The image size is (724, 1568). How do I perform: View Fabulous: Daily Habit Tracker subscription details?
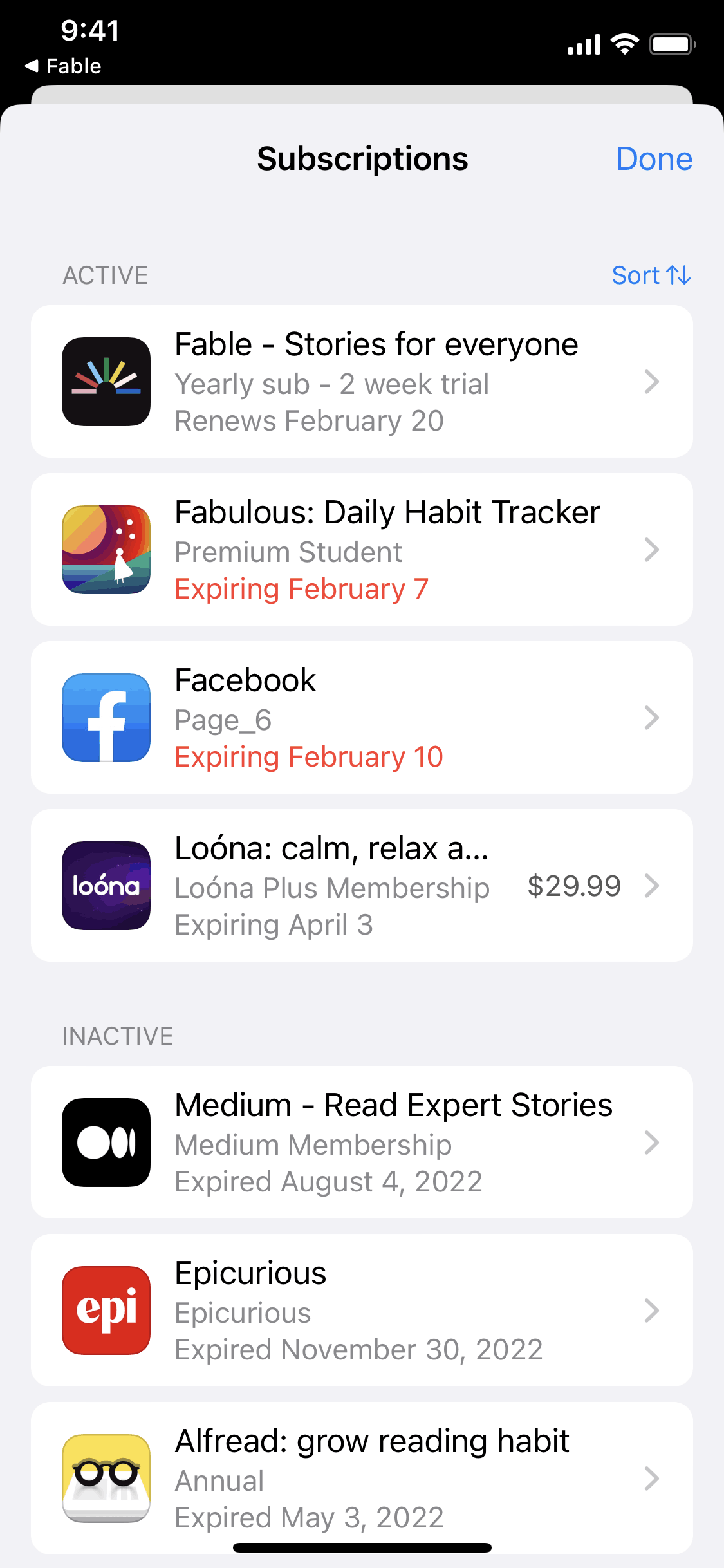coord(362,550)
